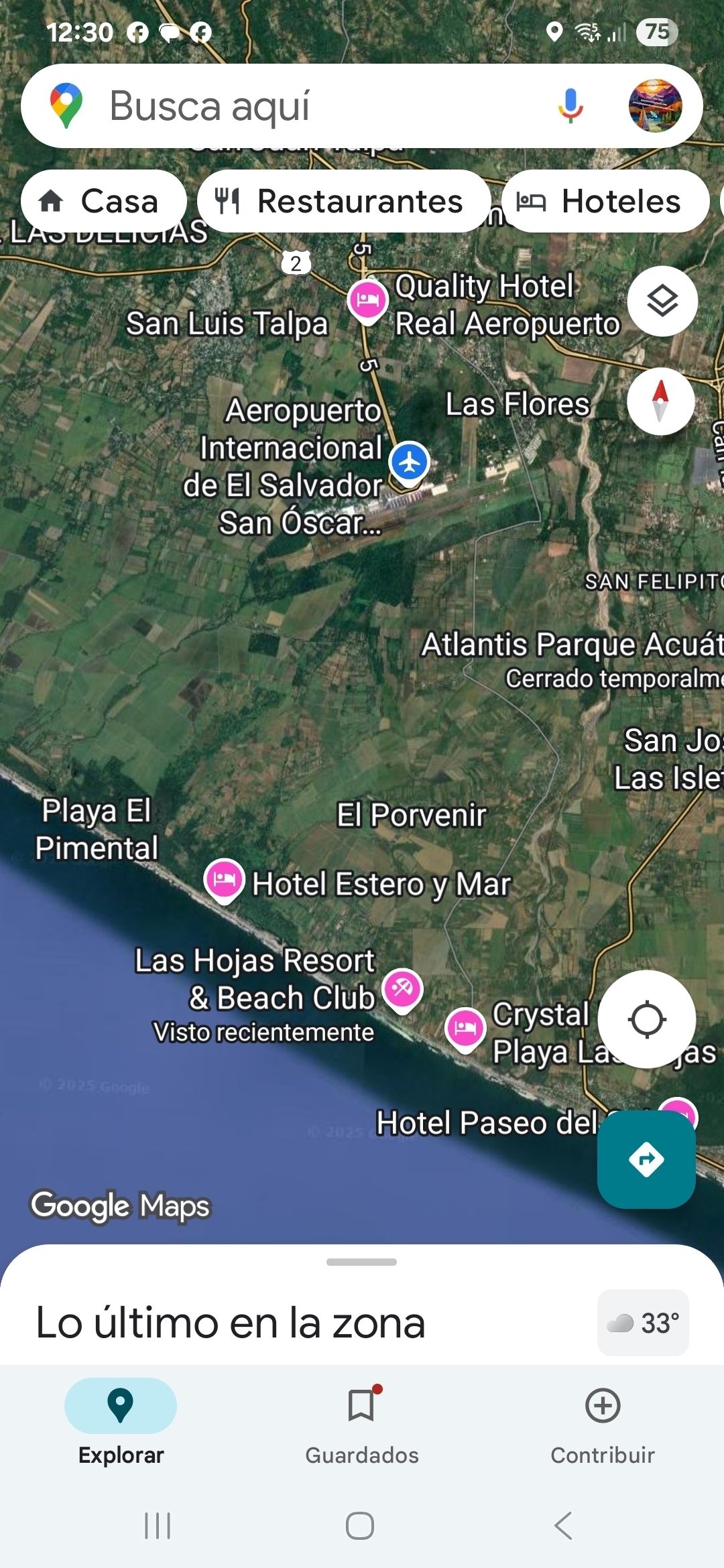The image size is (724, 1568).
Task: Select the airport marker on the map
Action: (x=410, y=462)
